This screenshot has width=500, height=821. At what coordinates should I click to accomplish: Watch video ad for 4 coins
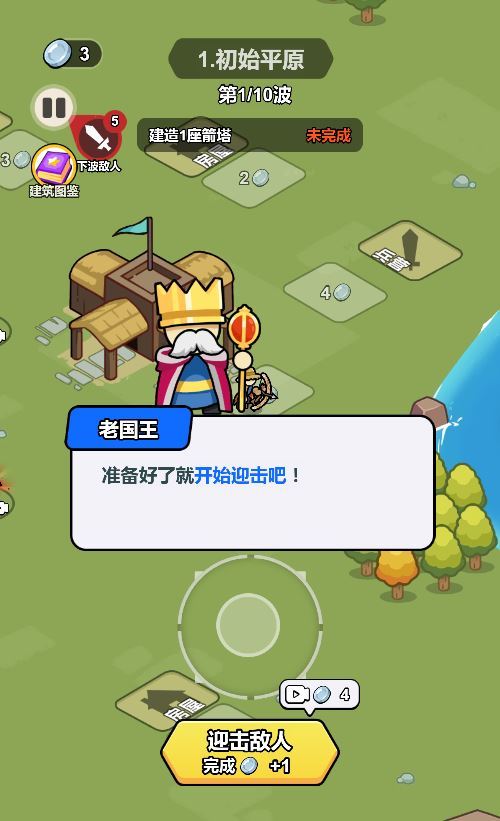pos(319,695)
